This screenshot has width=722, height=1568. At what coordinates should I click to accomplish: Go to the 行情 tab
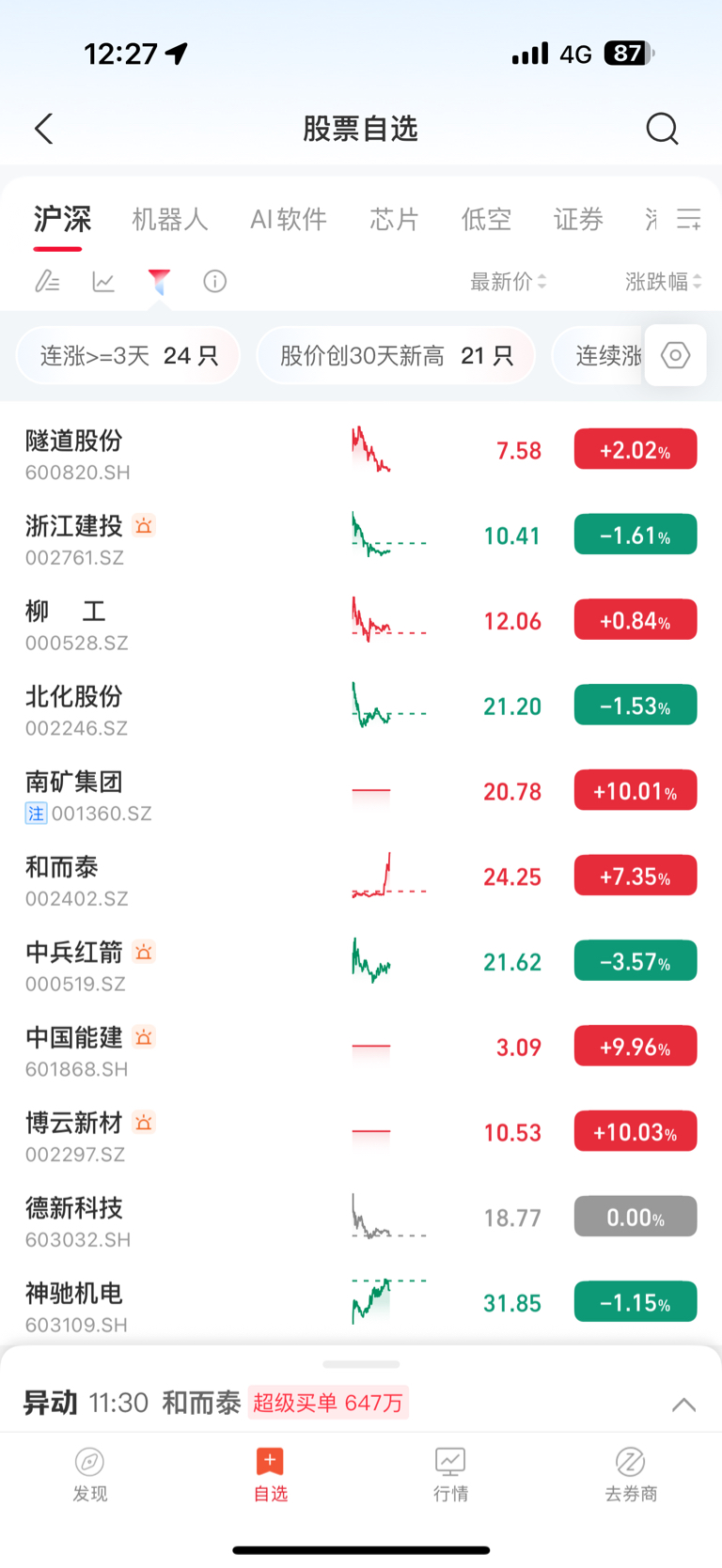[450, 1474]
